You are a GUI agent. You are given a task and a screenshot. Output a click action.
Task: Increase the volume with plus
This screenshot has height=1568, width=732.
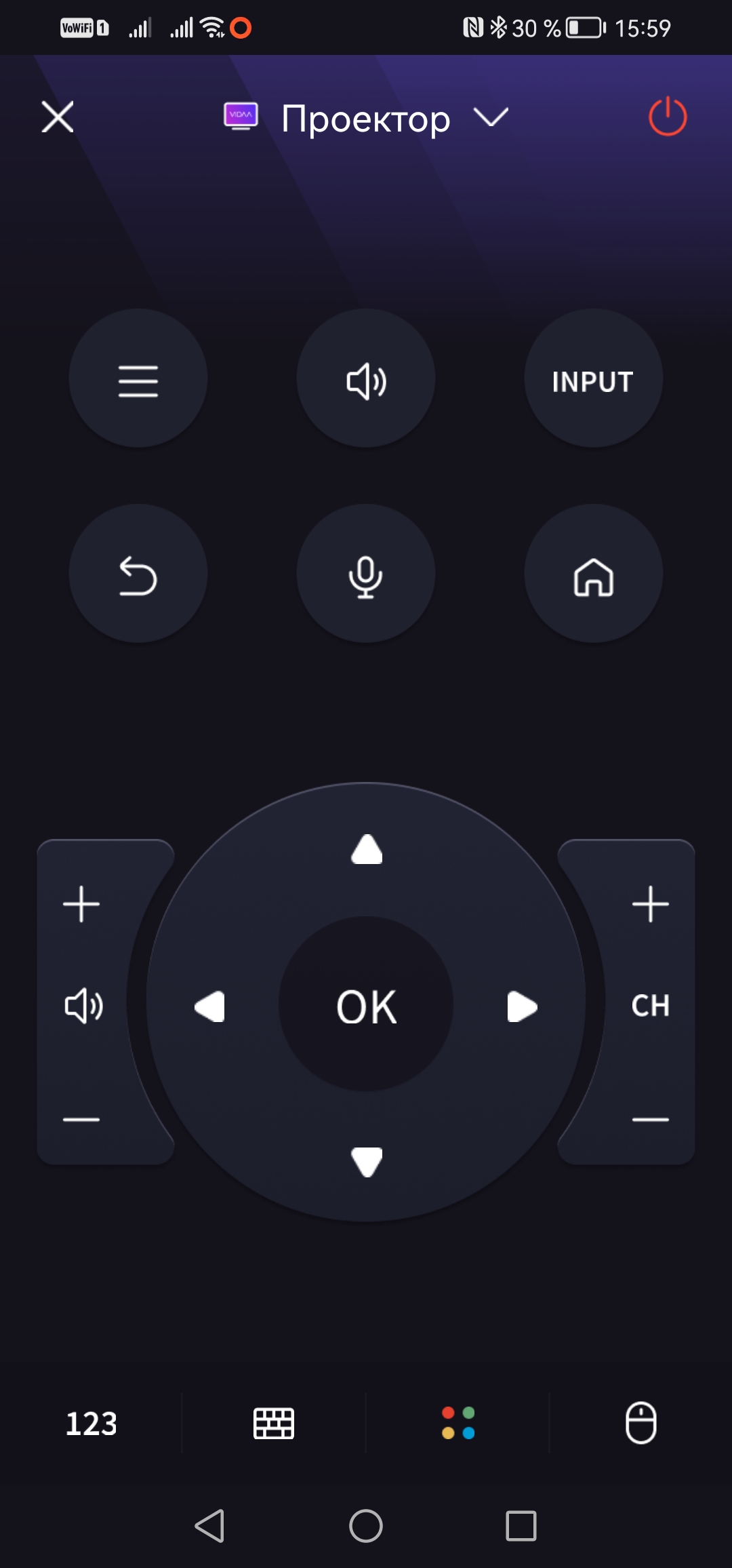[81, 904]
